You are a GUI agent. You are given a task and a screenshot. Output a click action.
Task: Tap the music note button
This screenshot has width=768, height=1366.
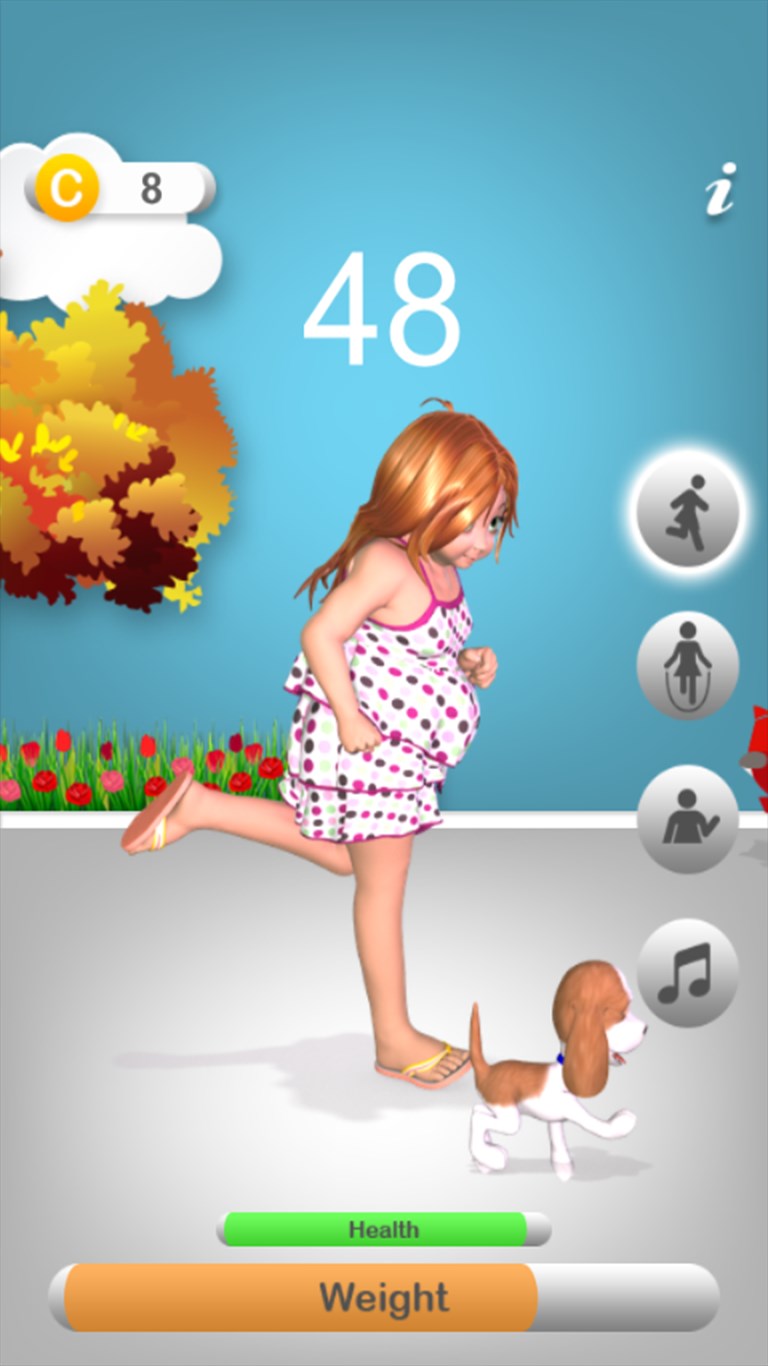point(688,973)
